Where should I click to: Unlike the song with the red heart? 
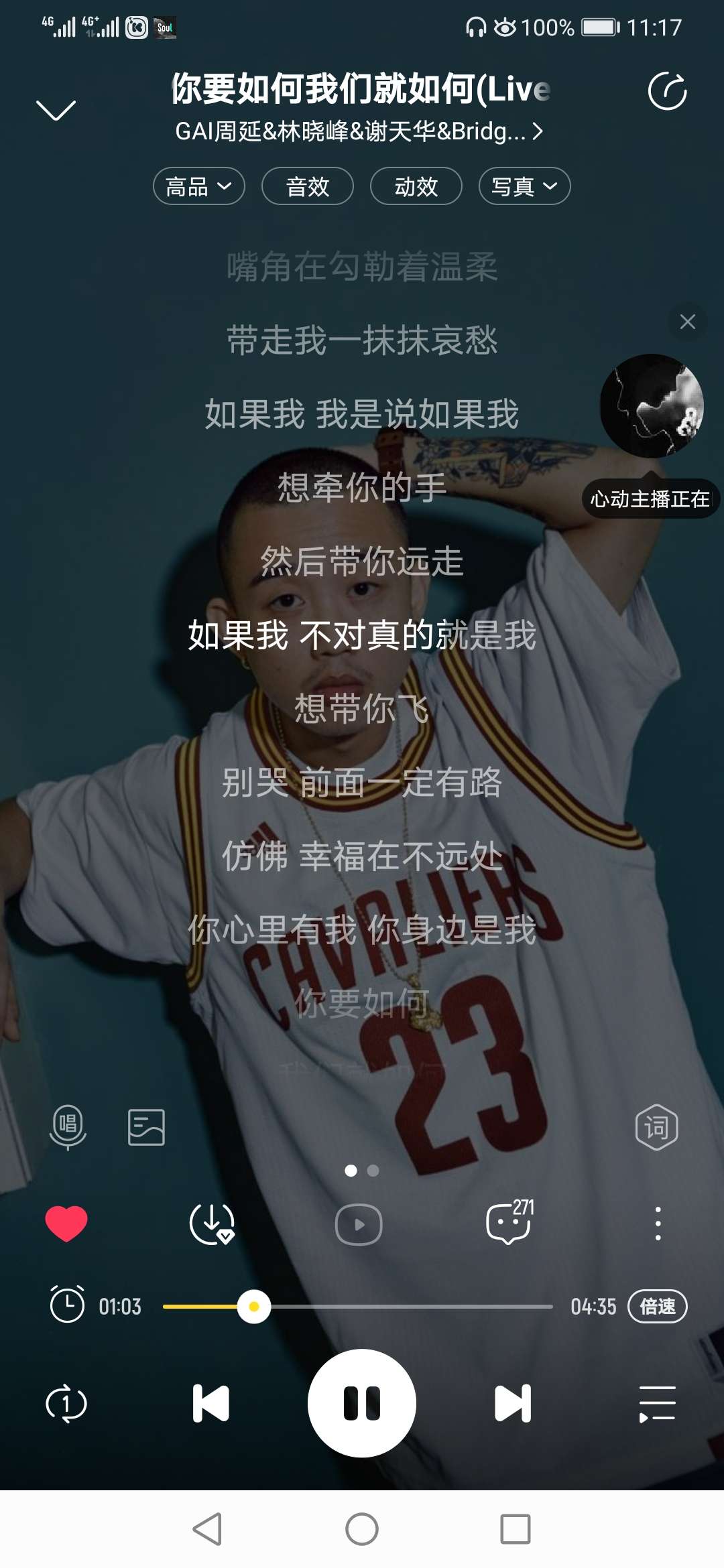(66, 1224)
